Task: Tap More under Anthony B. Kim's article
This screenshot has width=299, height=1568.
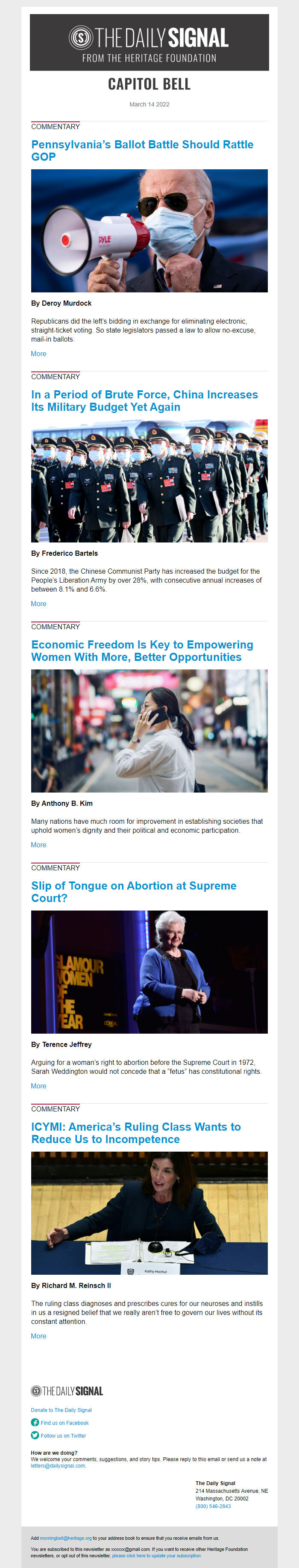Action: click(38, 845)
